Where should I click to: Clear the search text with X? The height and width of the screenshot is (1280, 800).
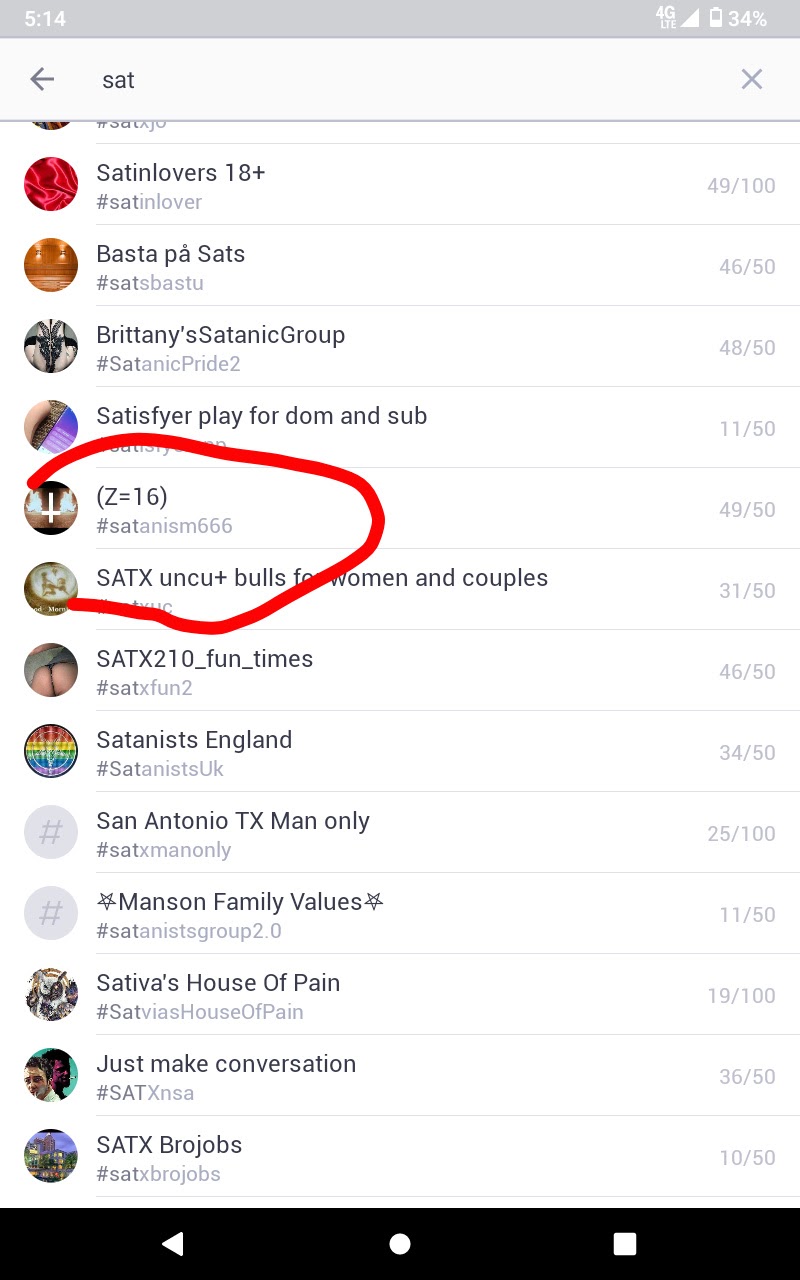coord(751,80)
